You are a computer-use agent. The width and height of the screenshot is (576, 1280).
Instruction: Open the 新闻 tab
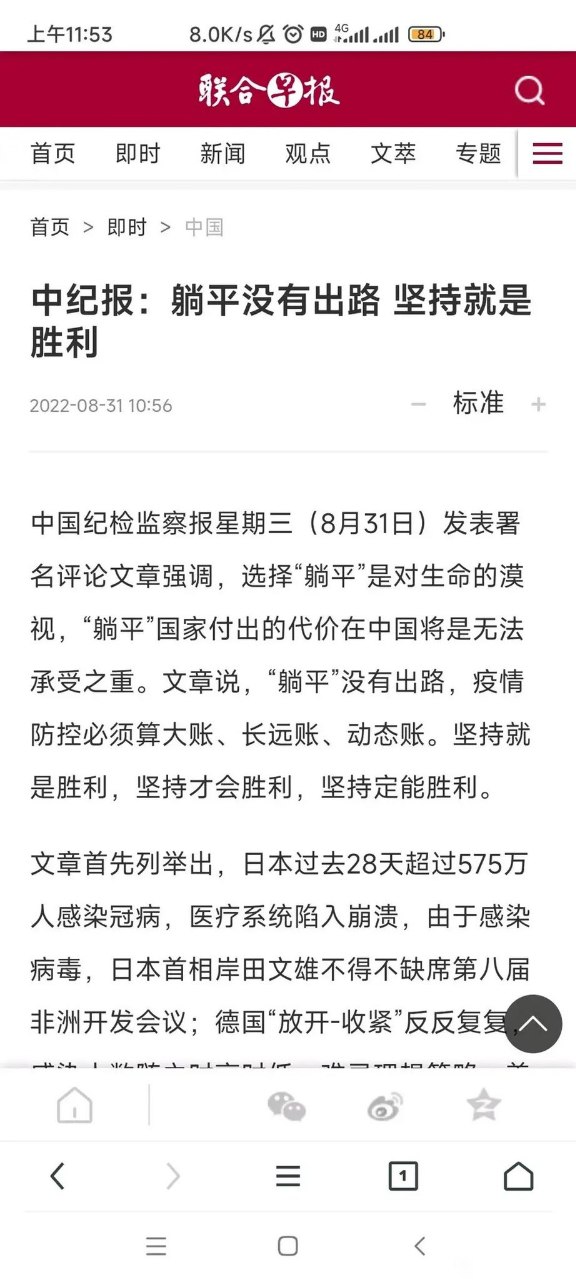coord(223,153)
